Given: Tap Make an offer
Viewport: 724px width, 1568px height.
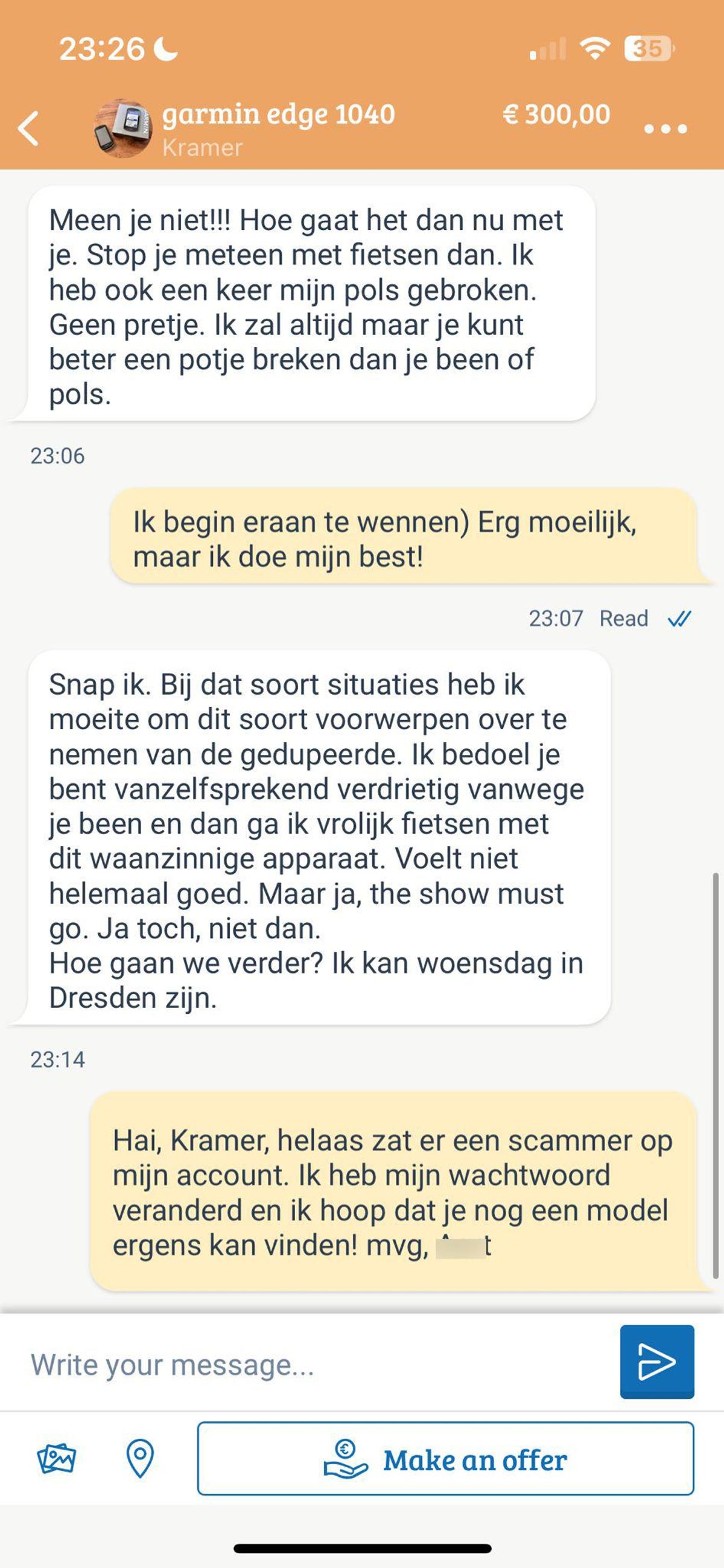Looking at the screenshot, I should pos(445,1458).
